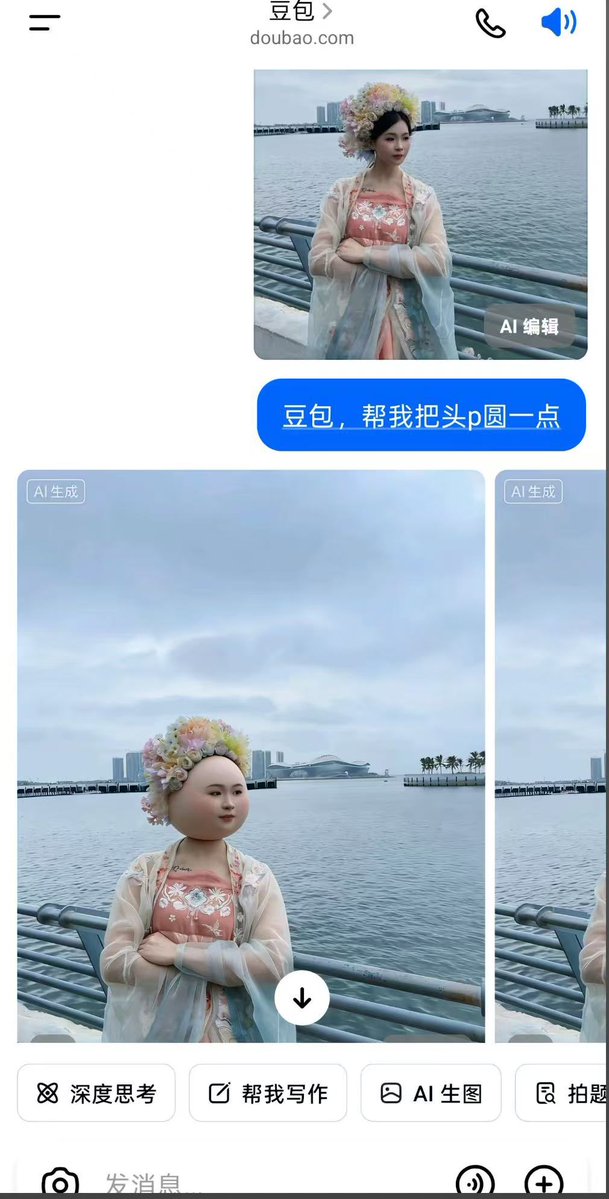This screenshot has width=609, height=1199.
Task: Open the side menu drawer
Action: click(45, 23)
